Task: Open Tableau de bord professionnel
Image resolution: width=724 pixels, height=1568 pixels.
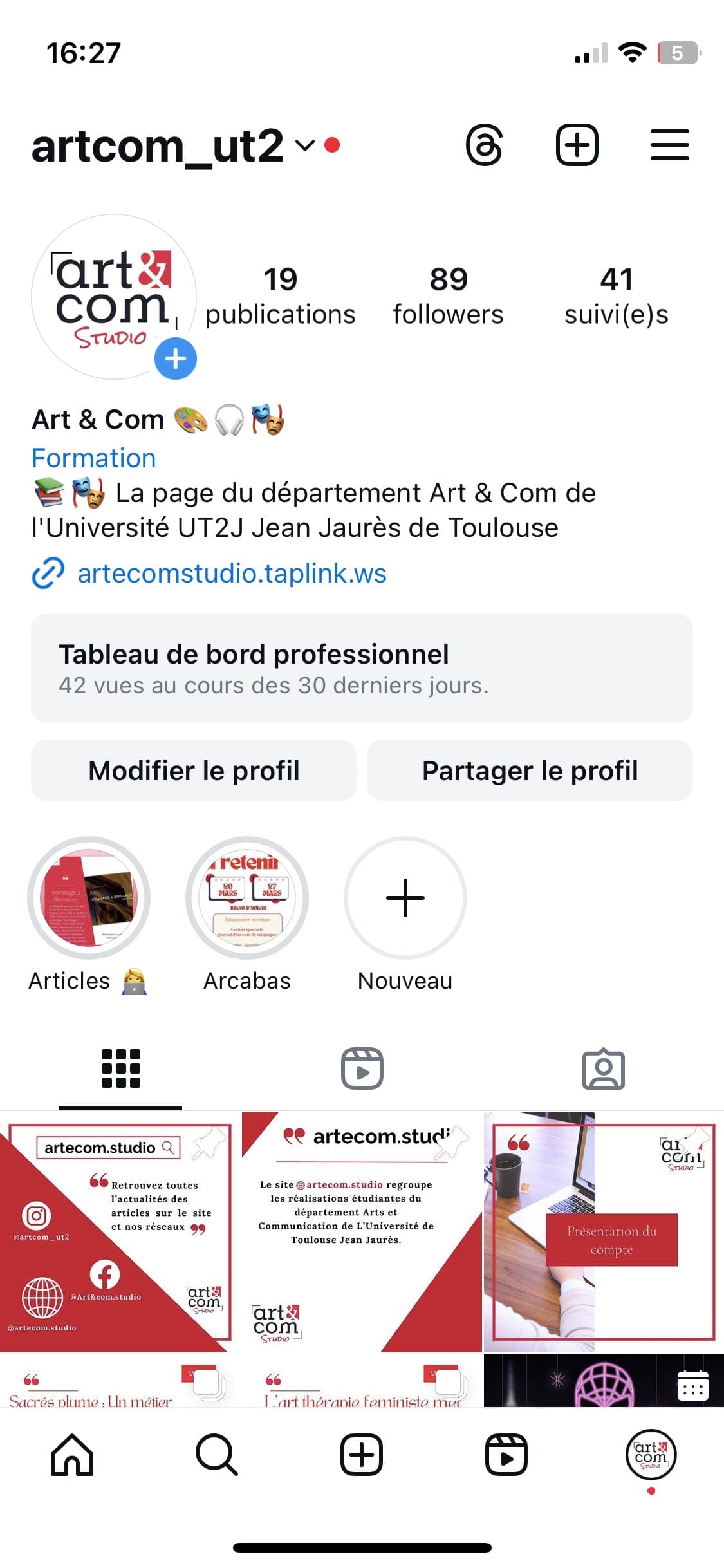Action: [x=362, y=668]
